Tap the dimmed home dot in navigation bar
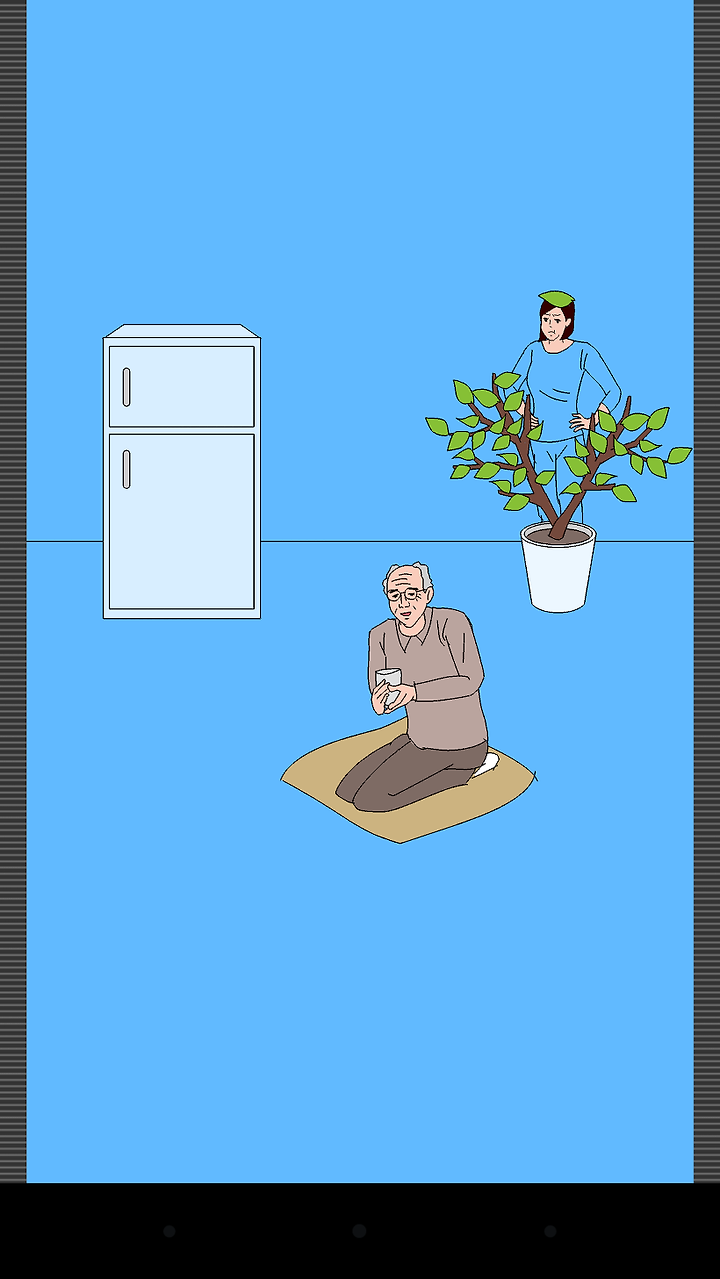 pyautogui.click(x=359, y=1231)
